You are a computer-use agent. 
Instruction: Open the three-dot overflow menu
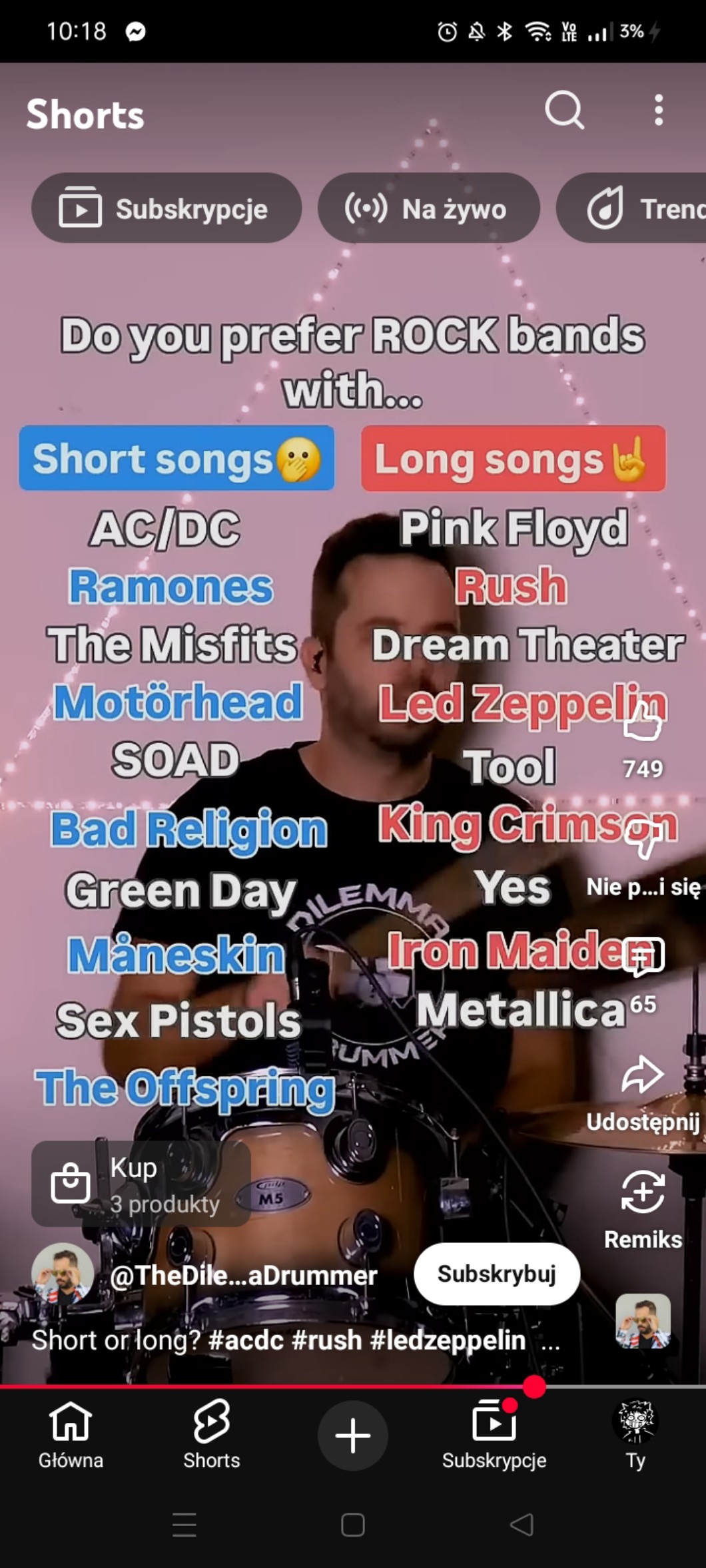point(658,110)
